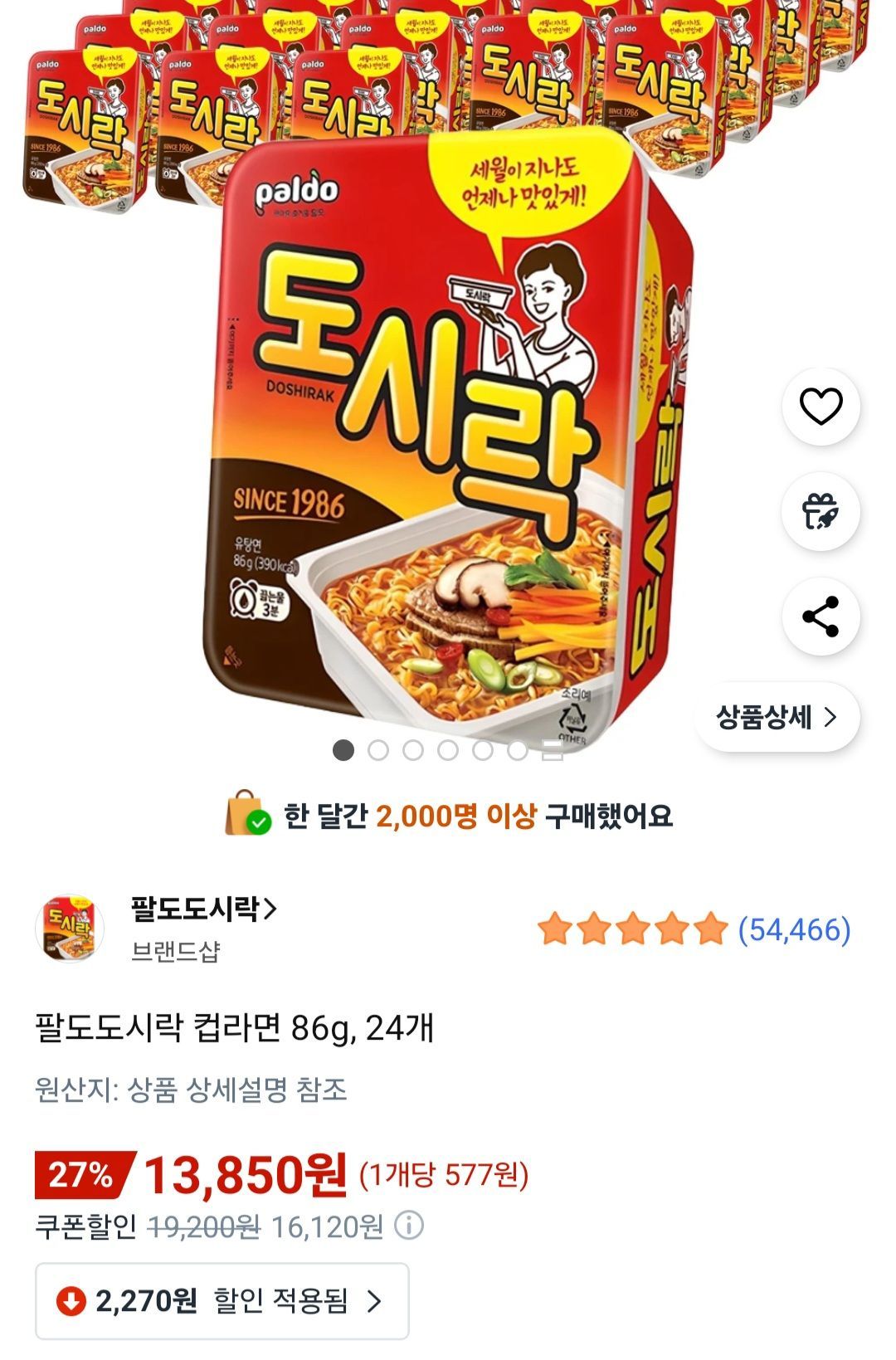Open the 54,466 reviews
896x1360 pixels.
coord(794,930)
